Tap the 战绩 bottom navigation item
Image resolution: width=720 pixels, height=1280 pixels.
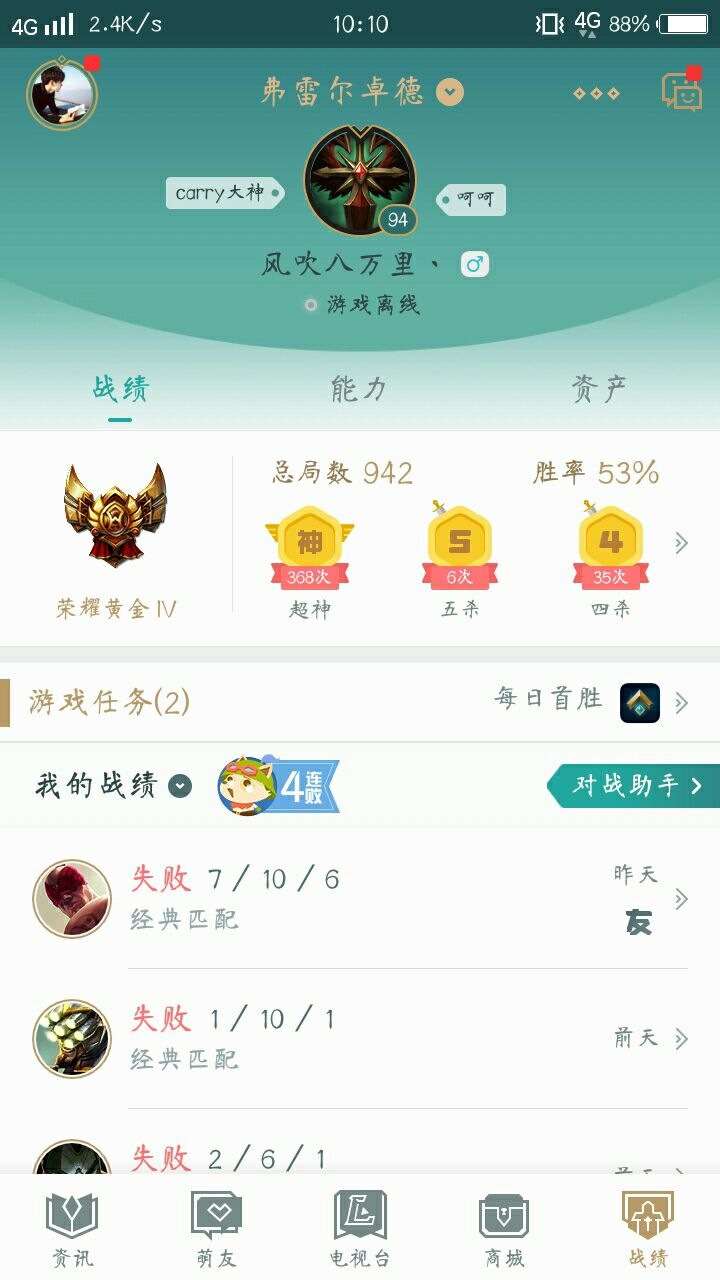point(648,1228)
